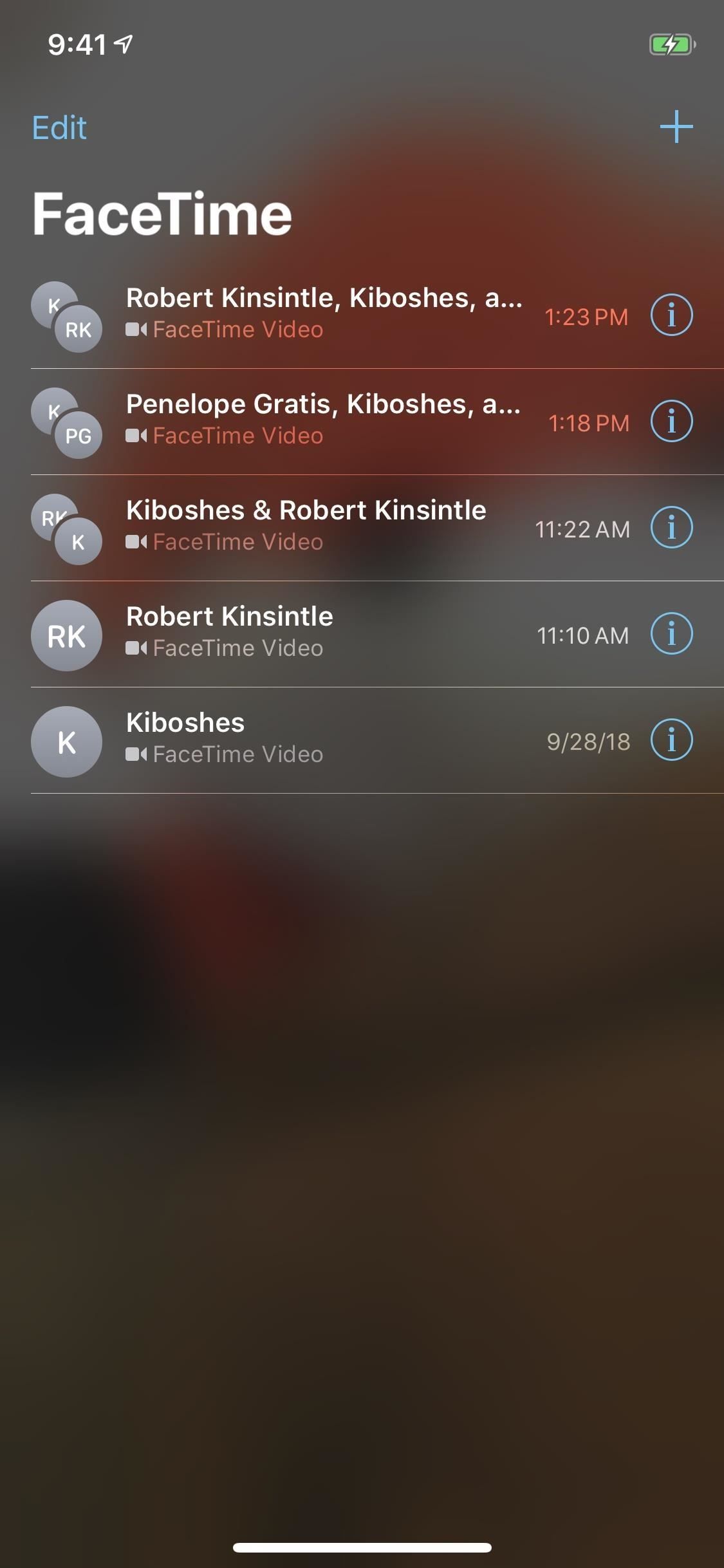Tap the FaceTime Video camera icon under Robert Kinsintle
The height and width of the screenshot is (1568, 724).
point(135,648)
